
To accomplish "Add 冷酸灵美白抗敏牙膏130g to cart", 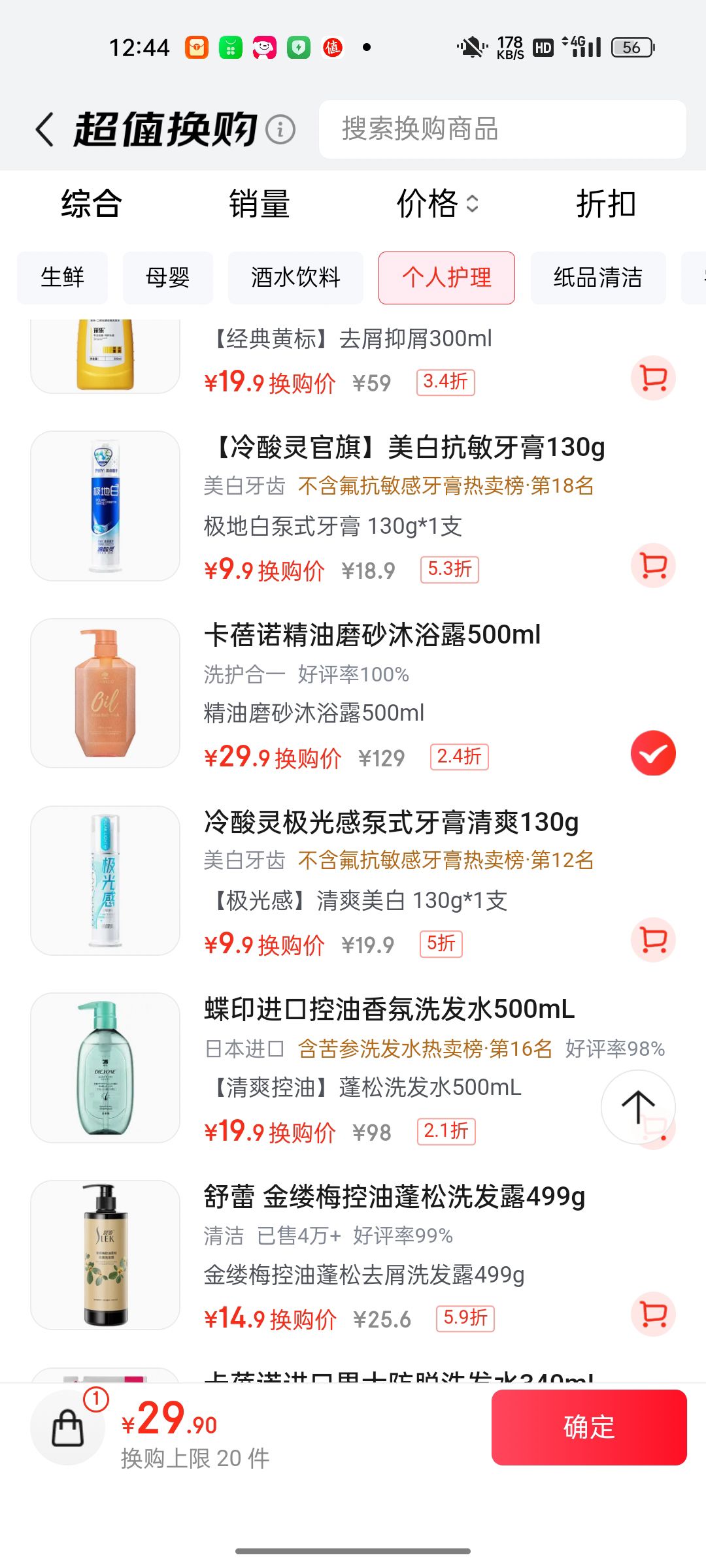I will (653, 565).
